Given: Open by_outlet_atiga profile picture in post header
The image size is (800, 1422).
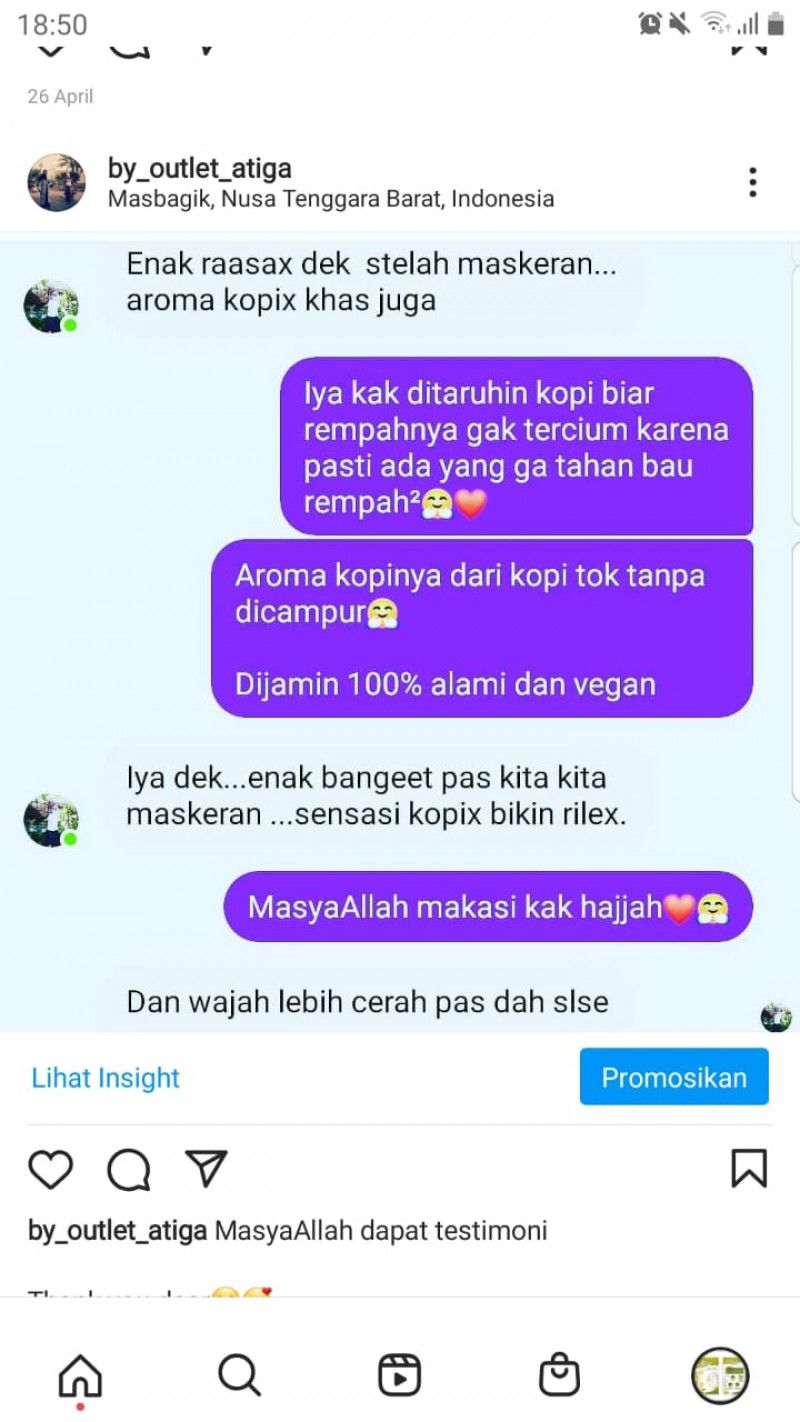Looking at the screenshot, I should tap(56, 182).
